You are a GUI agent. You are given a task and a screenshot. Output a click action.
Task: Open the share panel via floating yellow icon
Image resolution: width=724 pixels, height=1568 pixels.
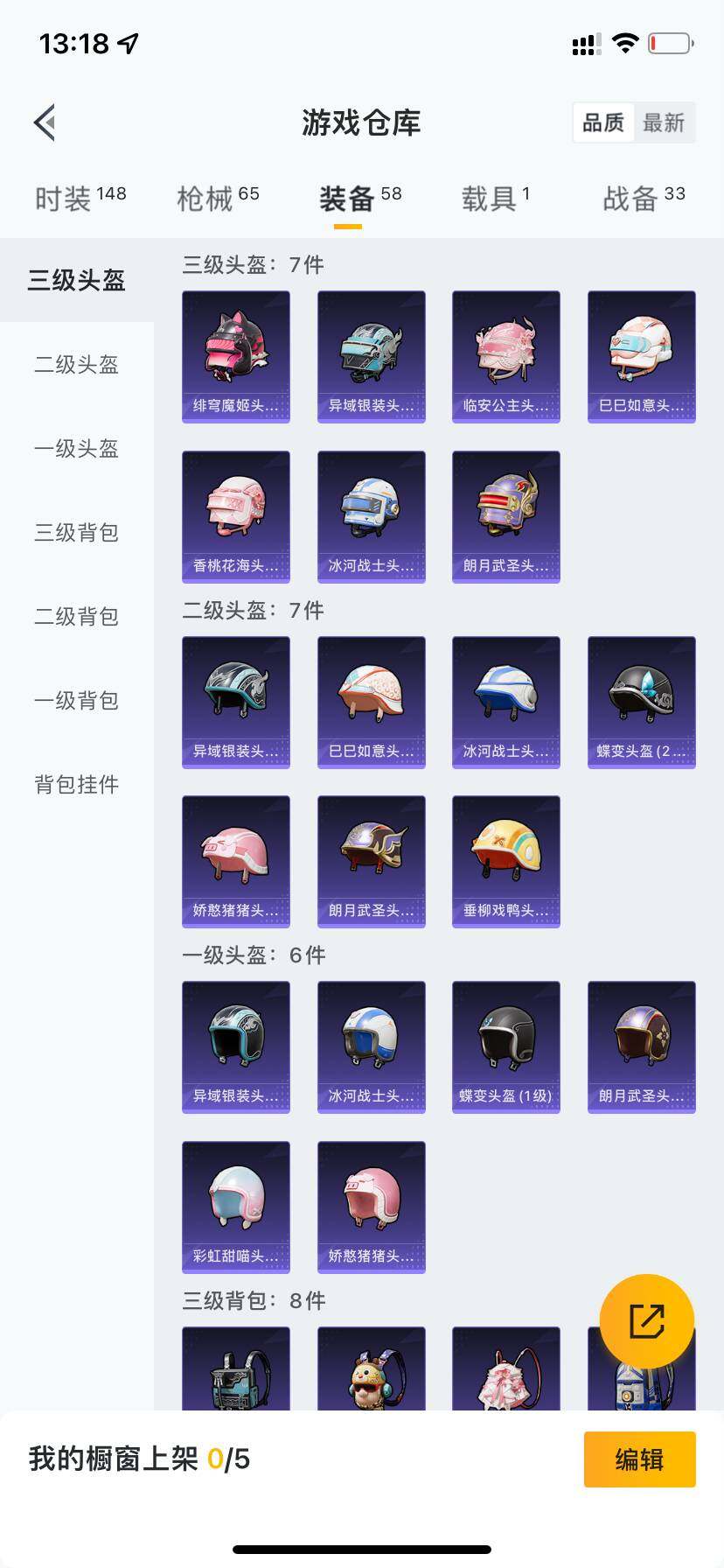click(645, 1320)
